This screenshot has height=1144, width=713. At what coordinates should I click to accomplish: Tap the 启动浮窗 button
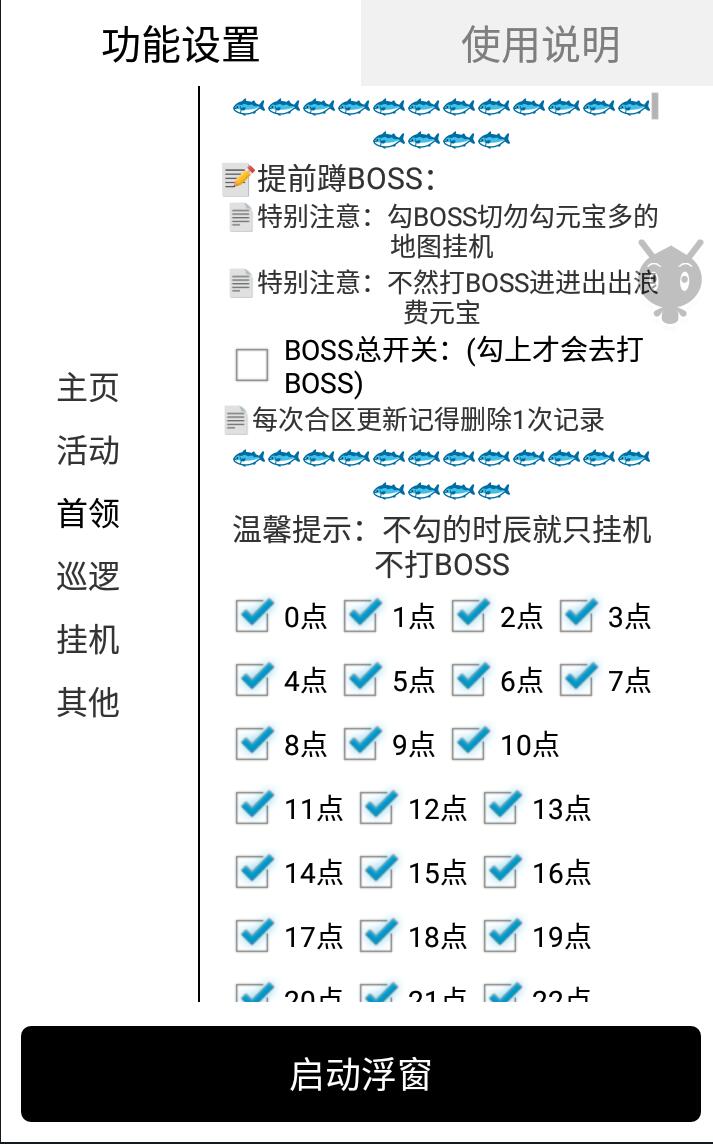click(360, 1074)
